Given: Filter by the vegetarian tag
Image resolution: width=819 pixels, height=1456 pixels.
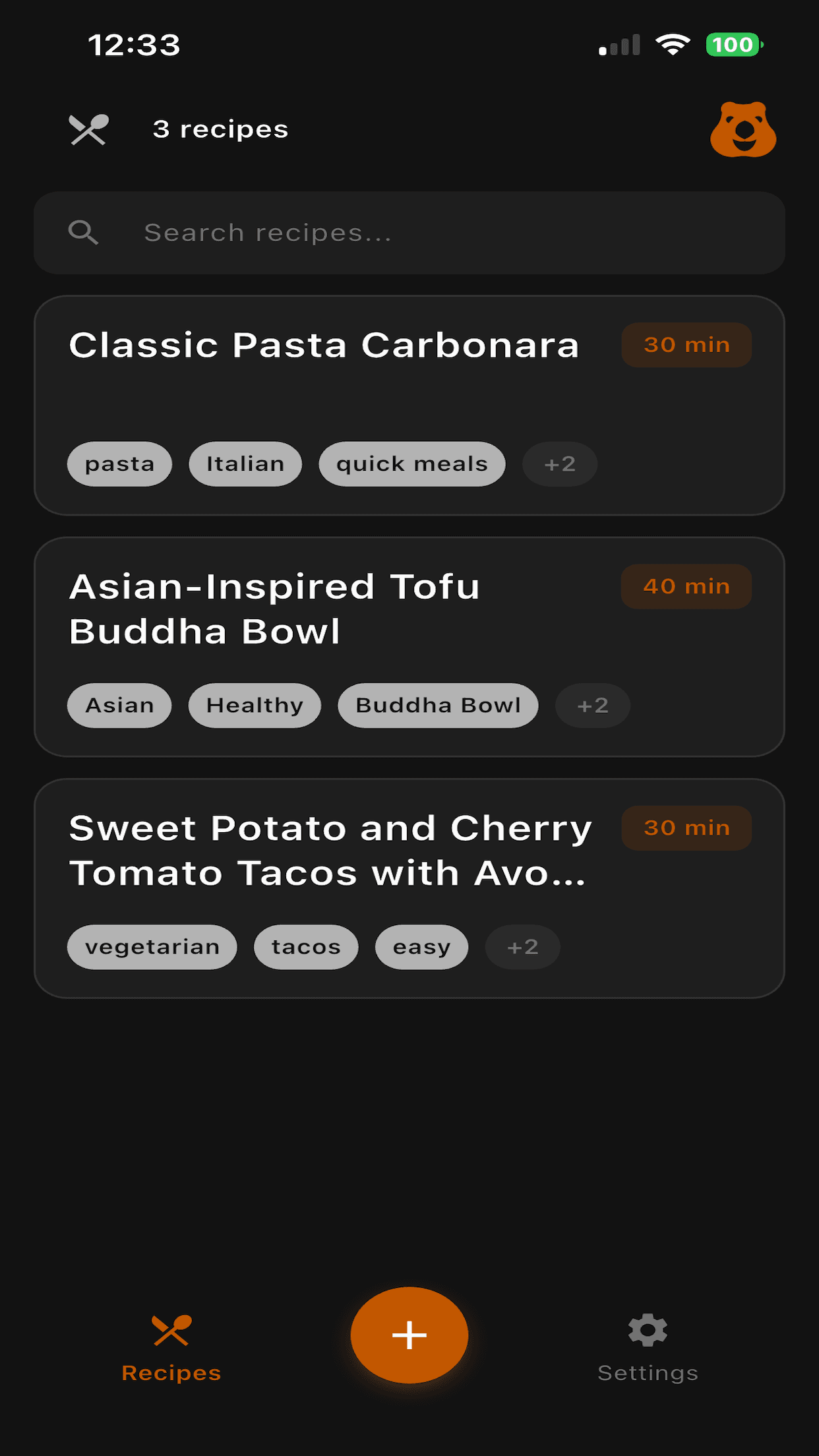Looking at the screenshot, I should [x=152, y=946].
